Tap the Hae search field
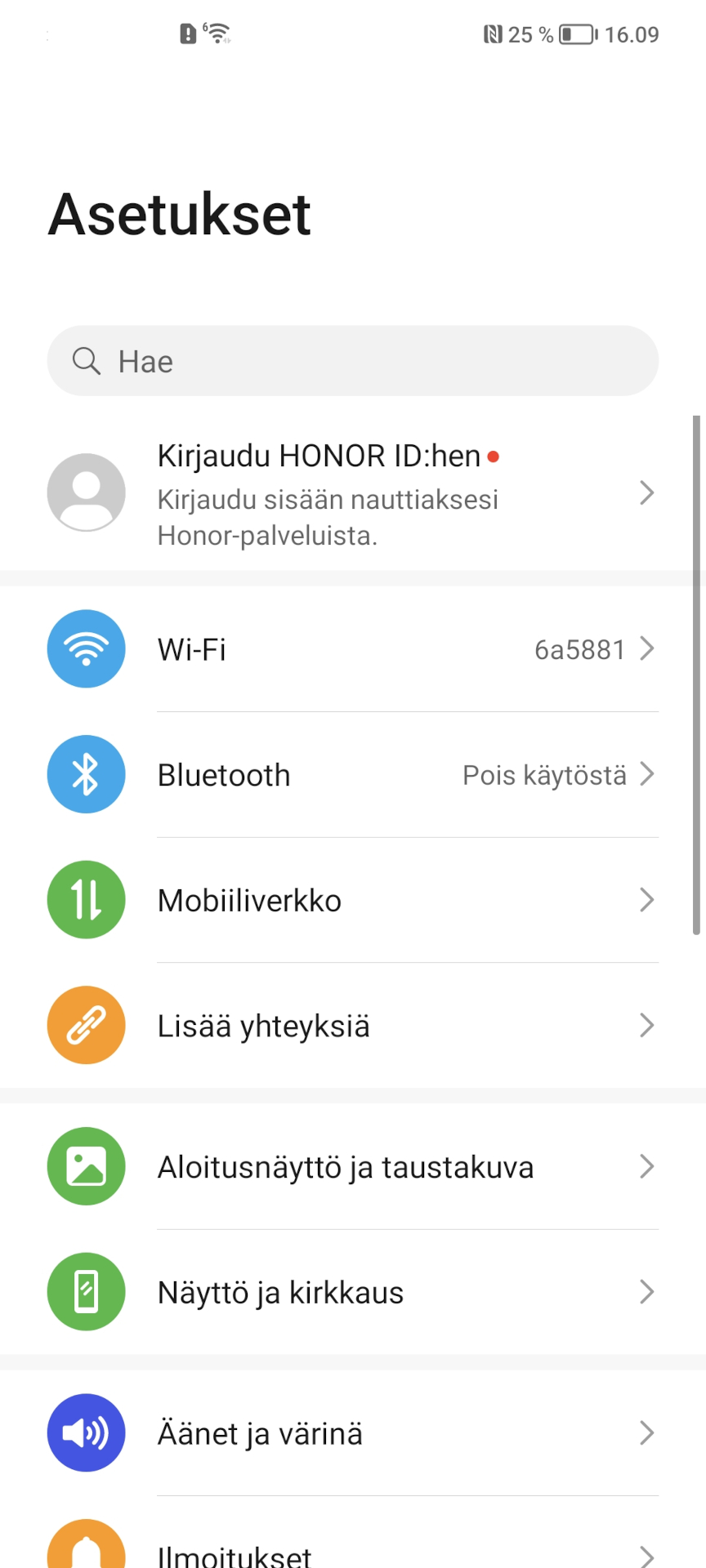 [353, 361]
